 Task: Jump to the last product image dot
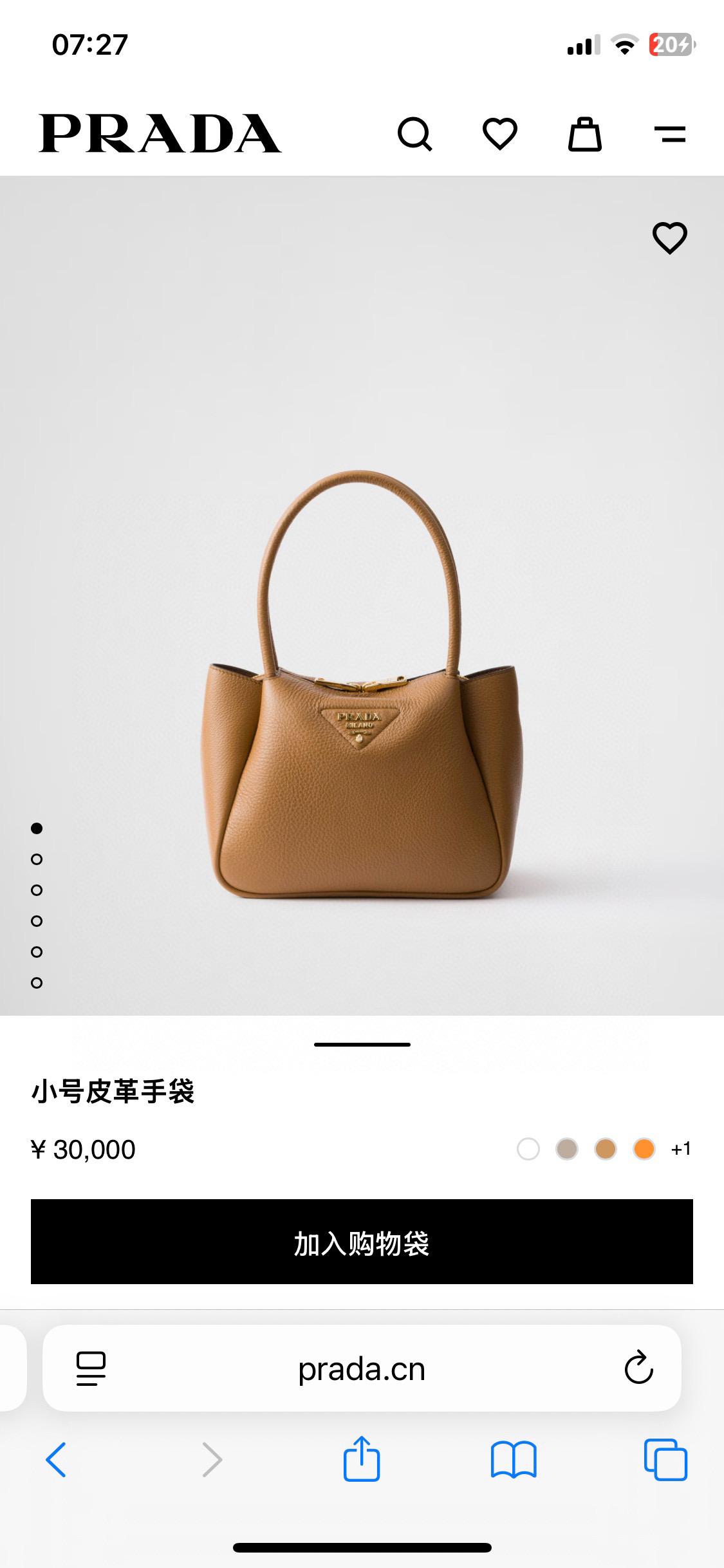click(x=37, y=983)
